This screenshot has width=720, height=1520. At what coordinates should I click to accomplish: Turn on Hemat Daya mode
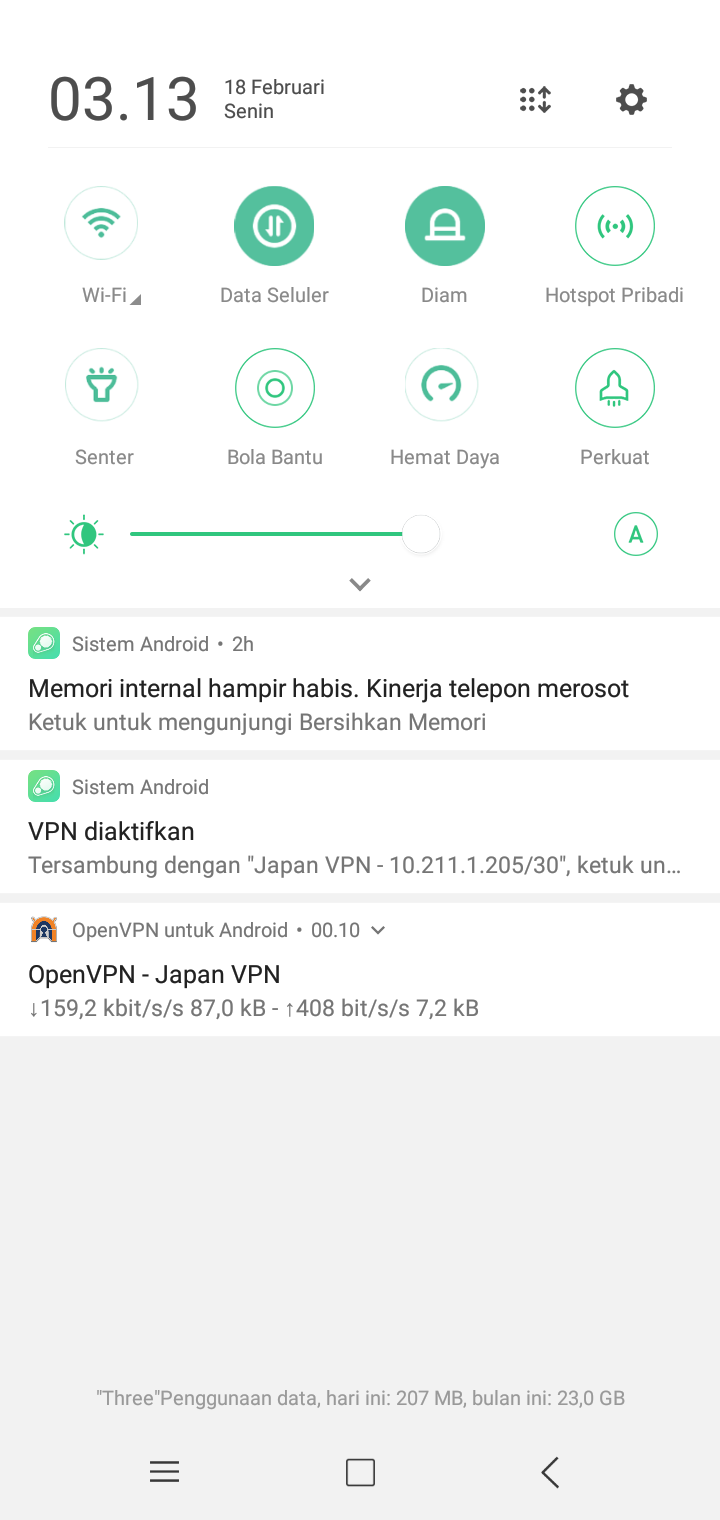click(x=441, y=387)
